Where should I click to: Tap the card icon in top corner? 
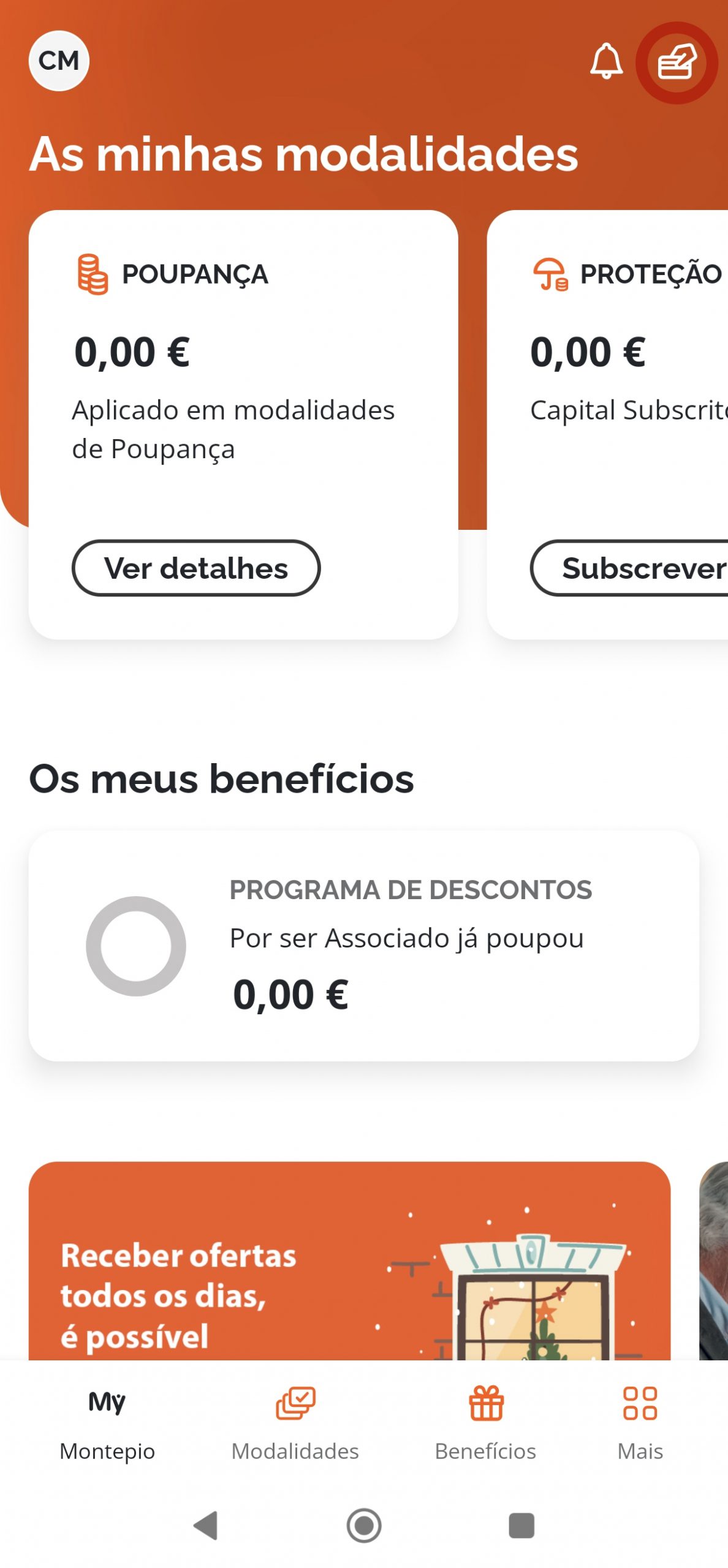(677, 62)
